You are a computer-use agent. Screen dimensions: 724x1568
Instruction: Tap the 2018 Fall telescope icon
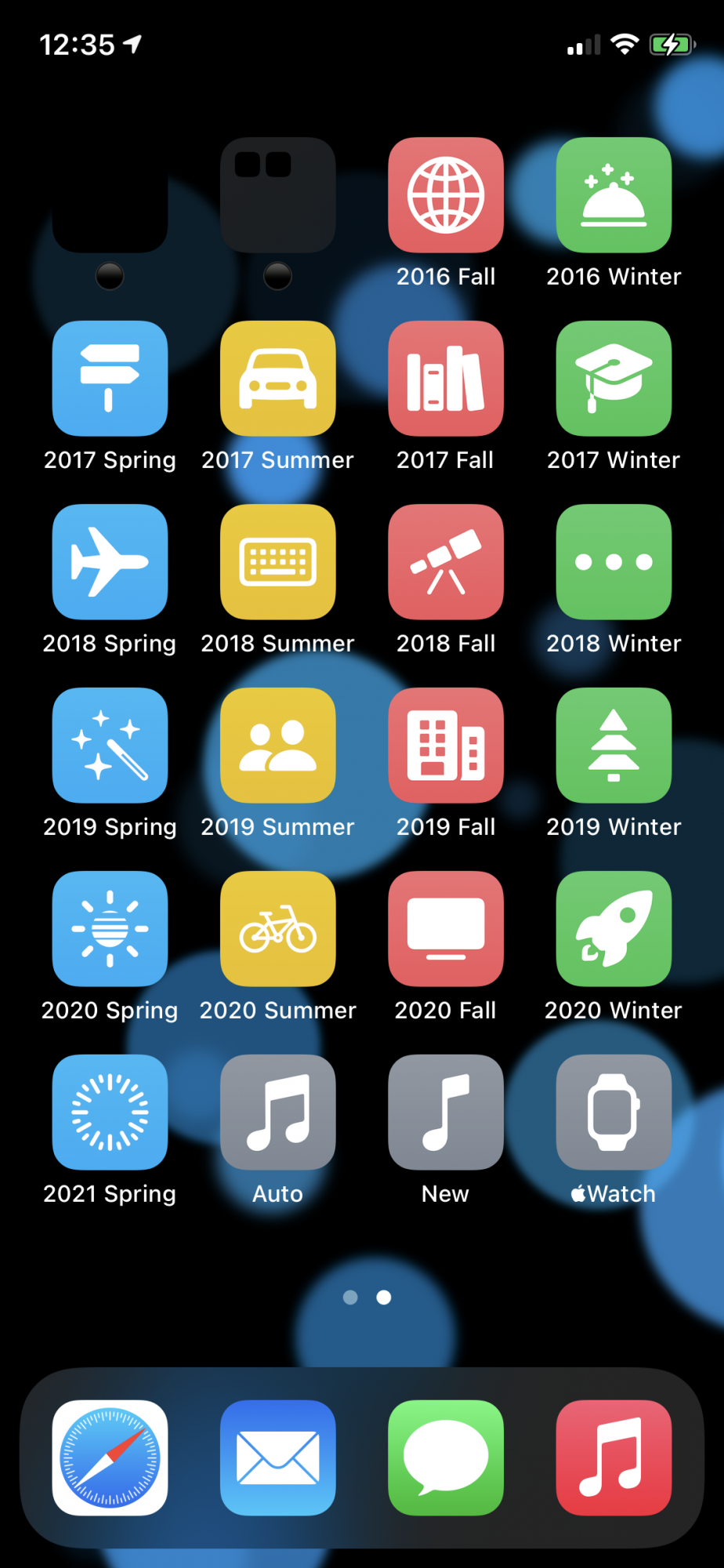(x=446, y=562)
